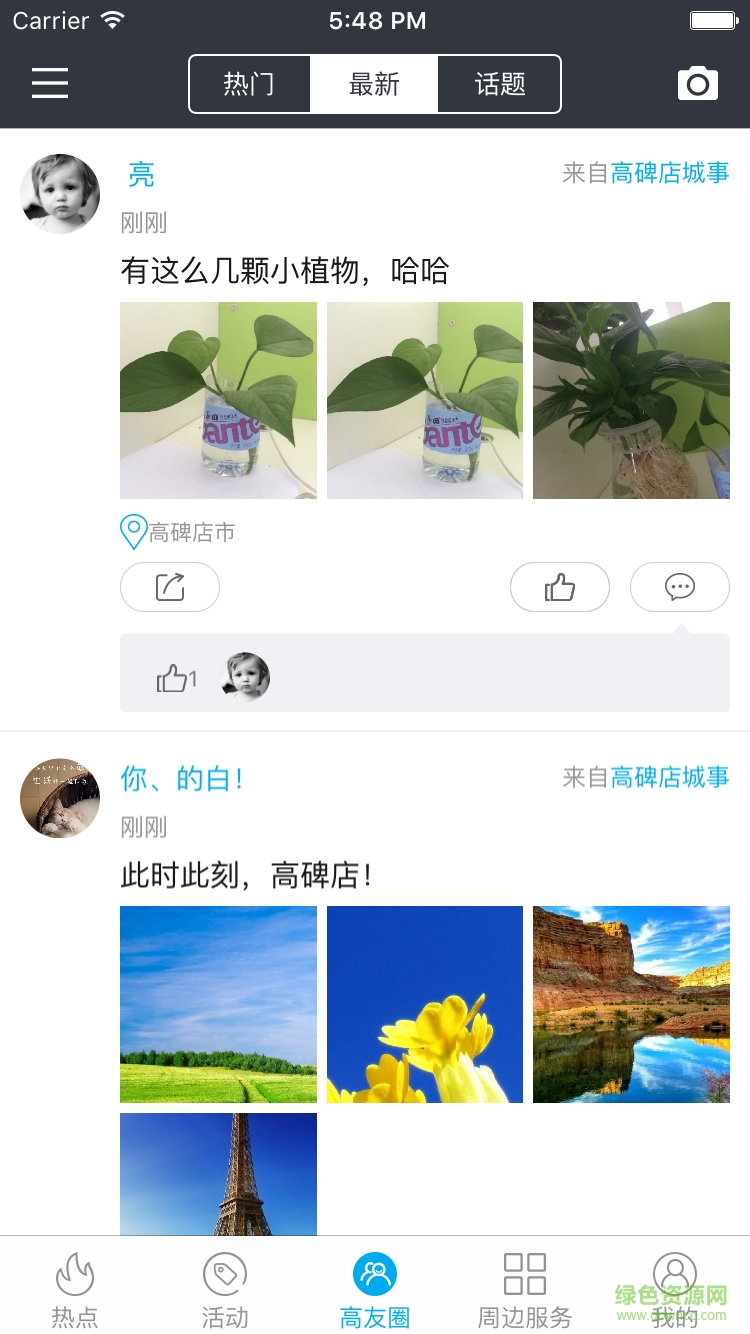750x1334 pixels.
Task: Open the canyon lake photo
Action: pyautogui.click(x=631, y=1004)
